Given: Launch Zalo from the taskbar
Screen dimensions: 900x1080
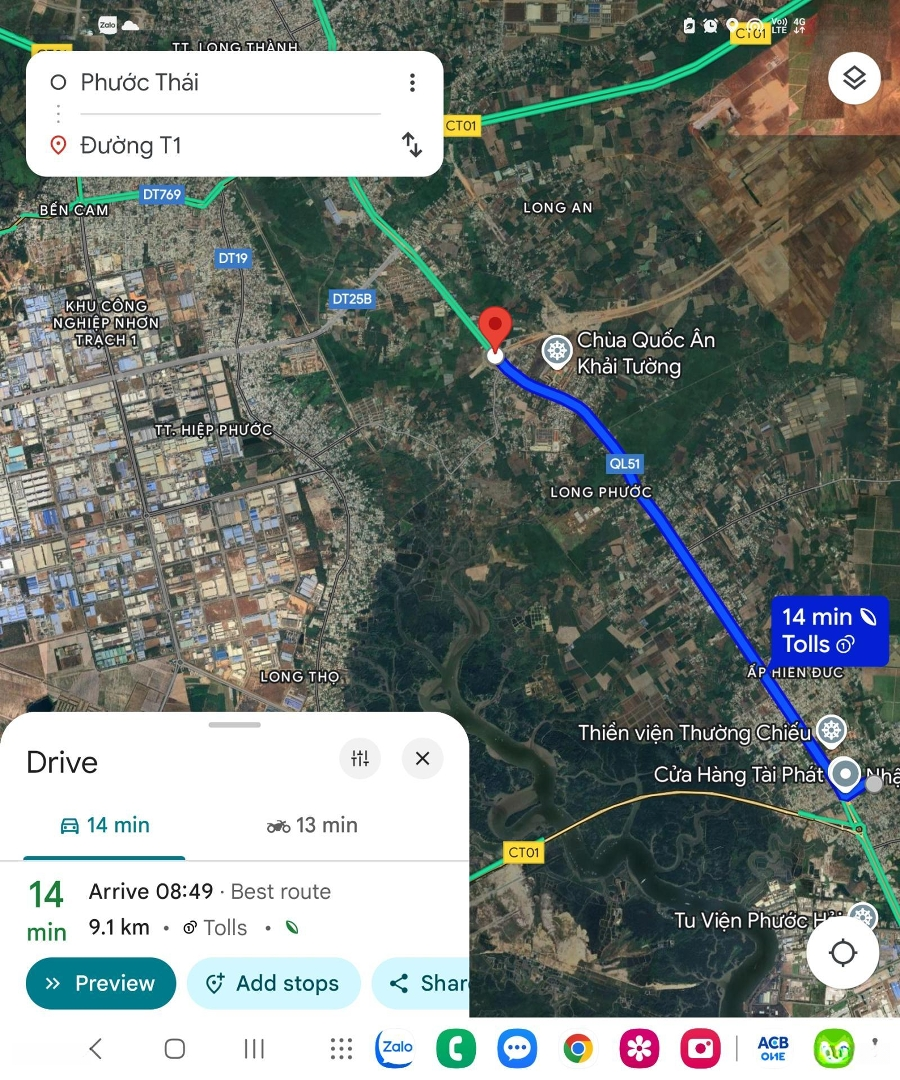Looking at the screenshot, I should [395, 1048].
